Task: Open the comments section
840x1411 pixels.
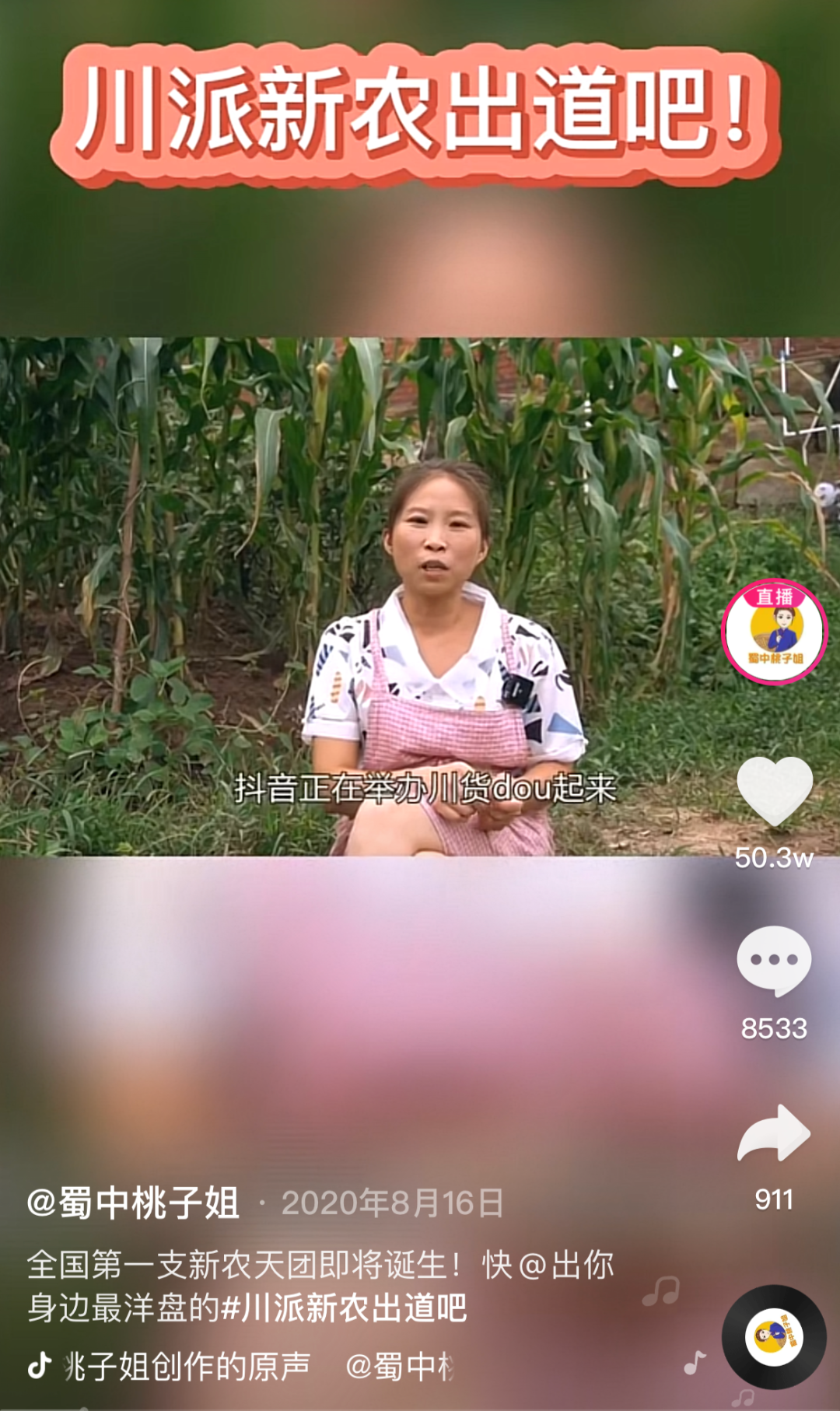Action: click(774, 961)
